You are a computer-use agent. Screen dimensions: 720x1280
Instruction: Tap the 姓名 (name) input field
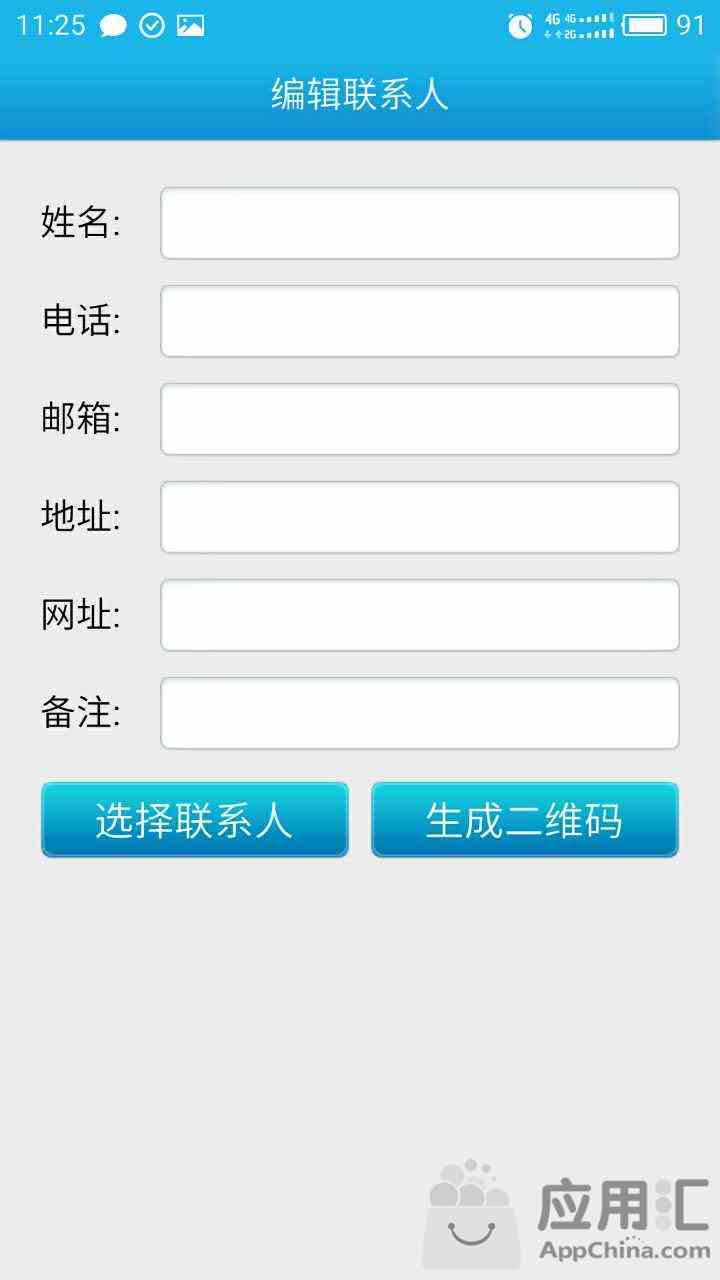(x=420, y=223)
